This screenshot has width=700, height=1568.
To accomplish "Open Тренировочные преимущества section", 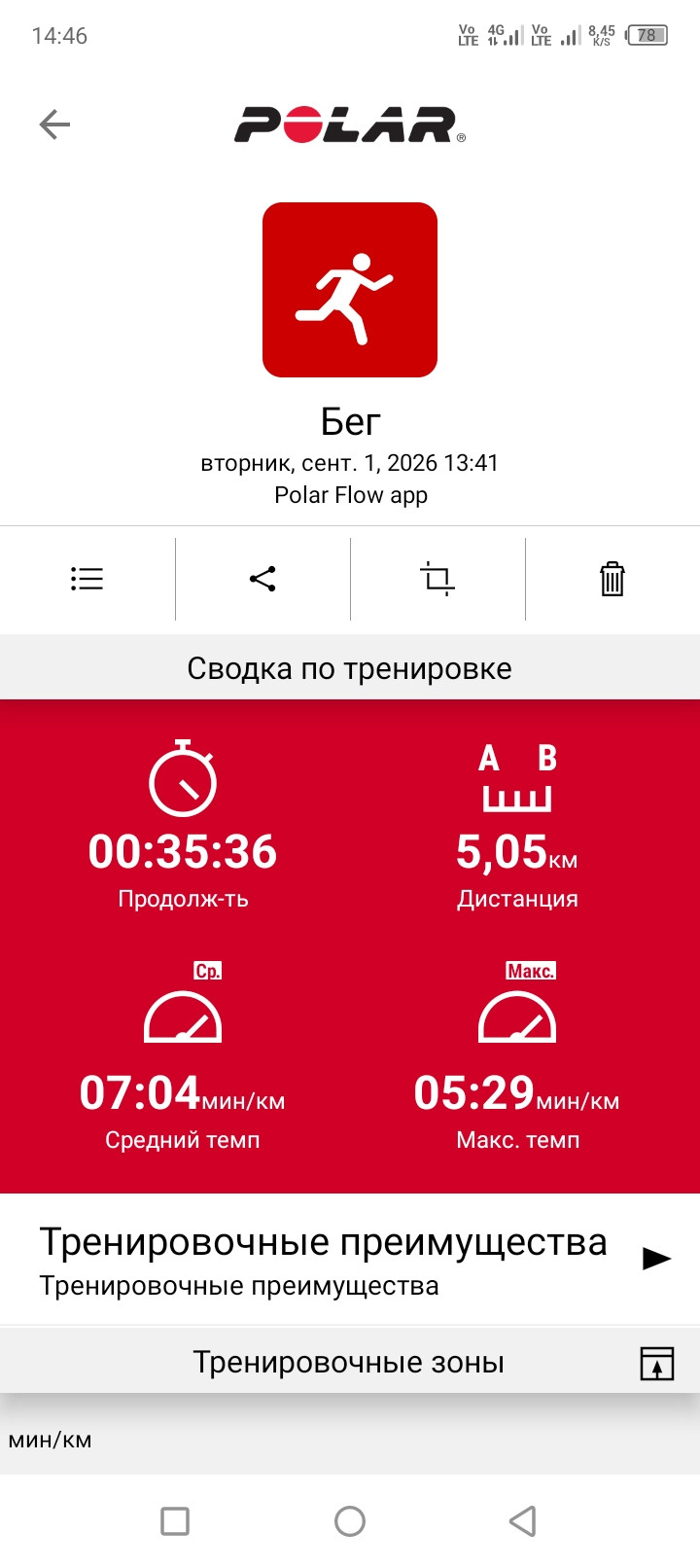I will point(350,1259).
